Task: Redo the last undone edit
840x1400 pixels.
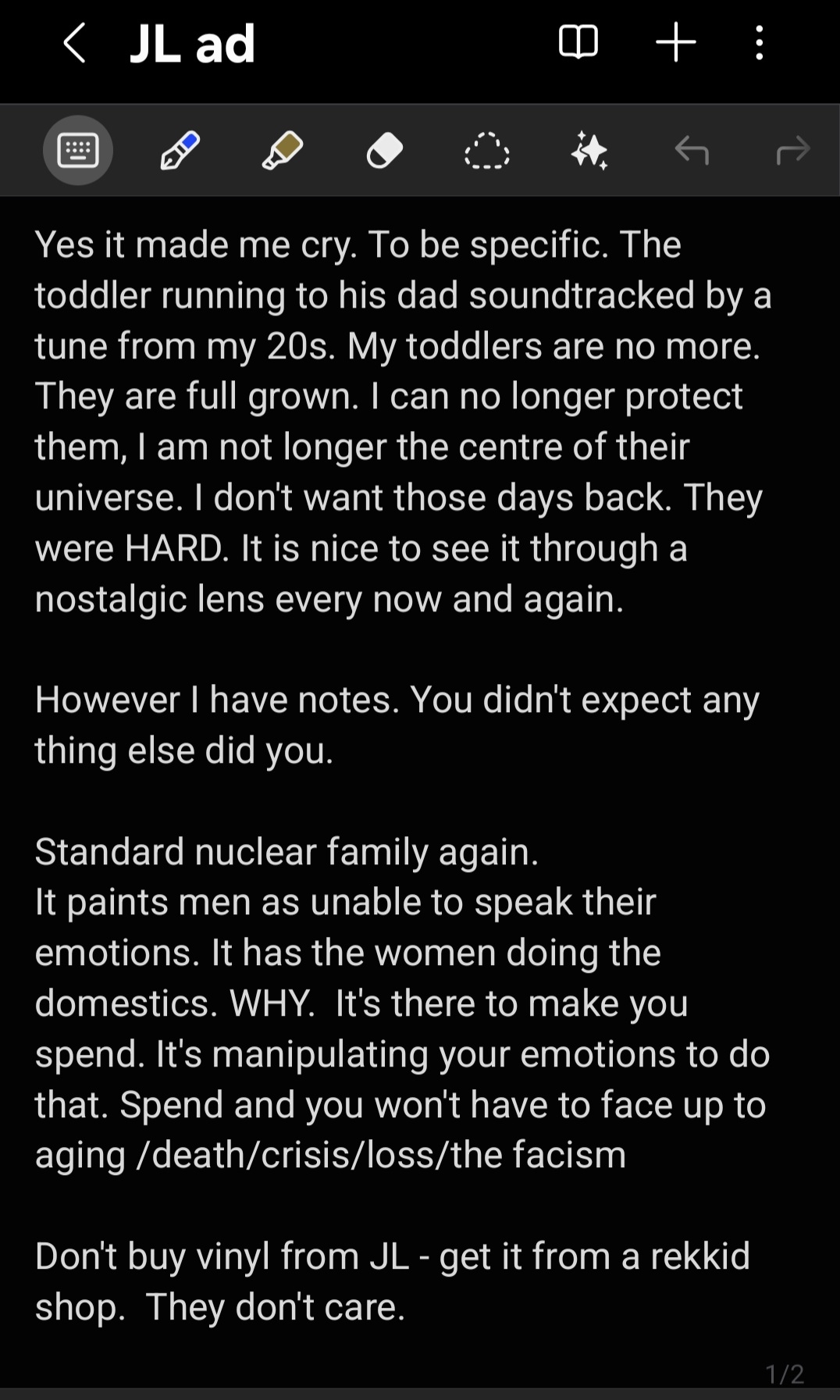Action: click(793, 150)
